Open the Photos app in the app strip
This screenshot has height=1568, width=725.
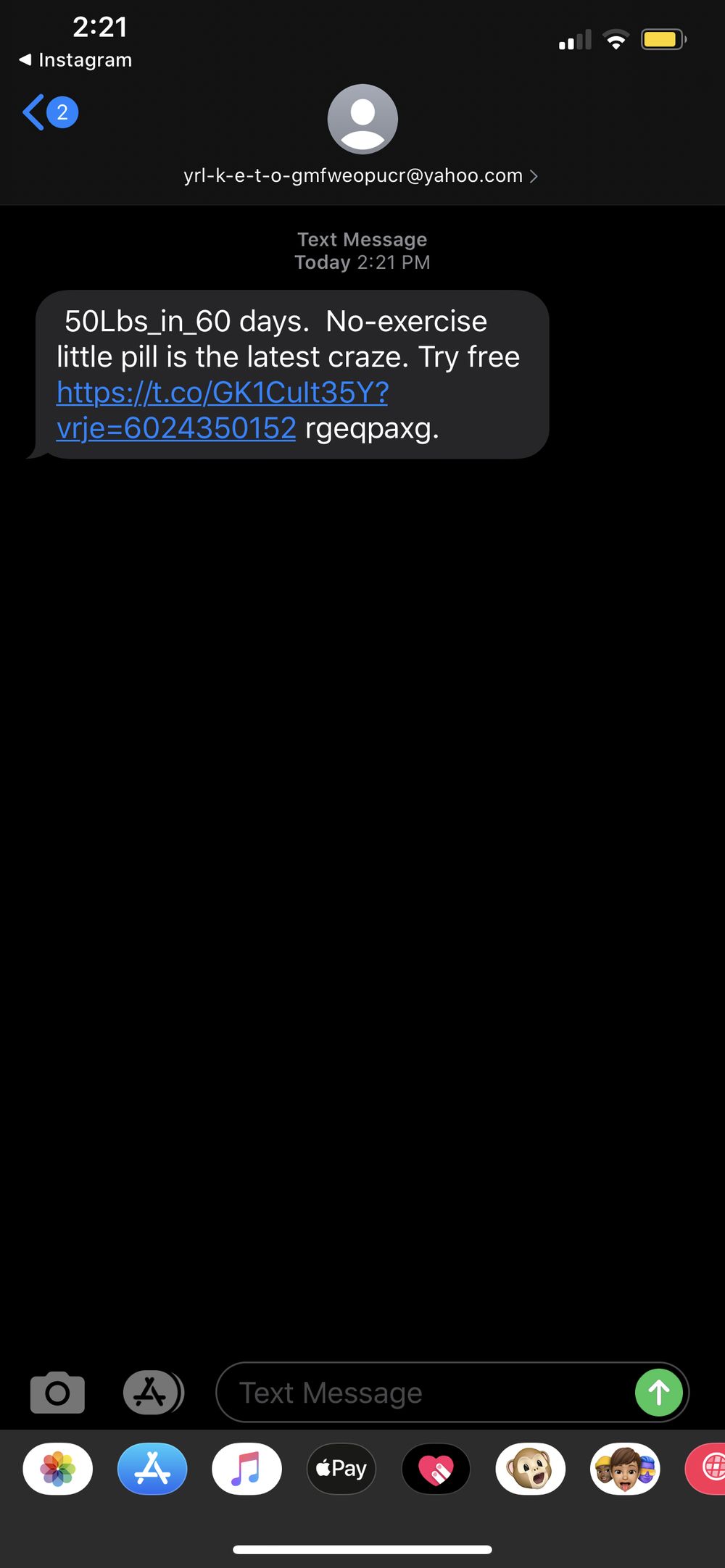(58, 1469)
